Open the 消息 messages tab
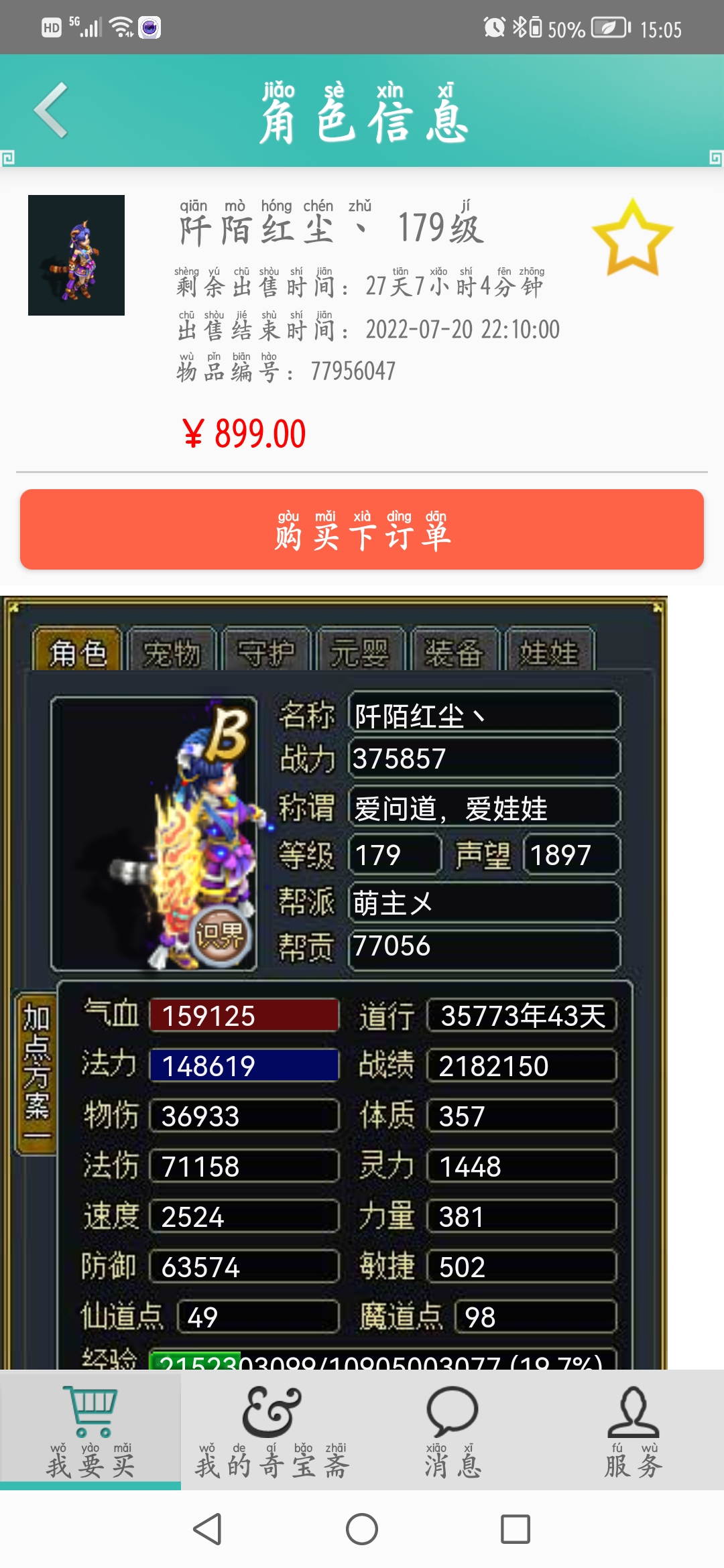This screenshot has height=1568, width=724. point(452,1431)
